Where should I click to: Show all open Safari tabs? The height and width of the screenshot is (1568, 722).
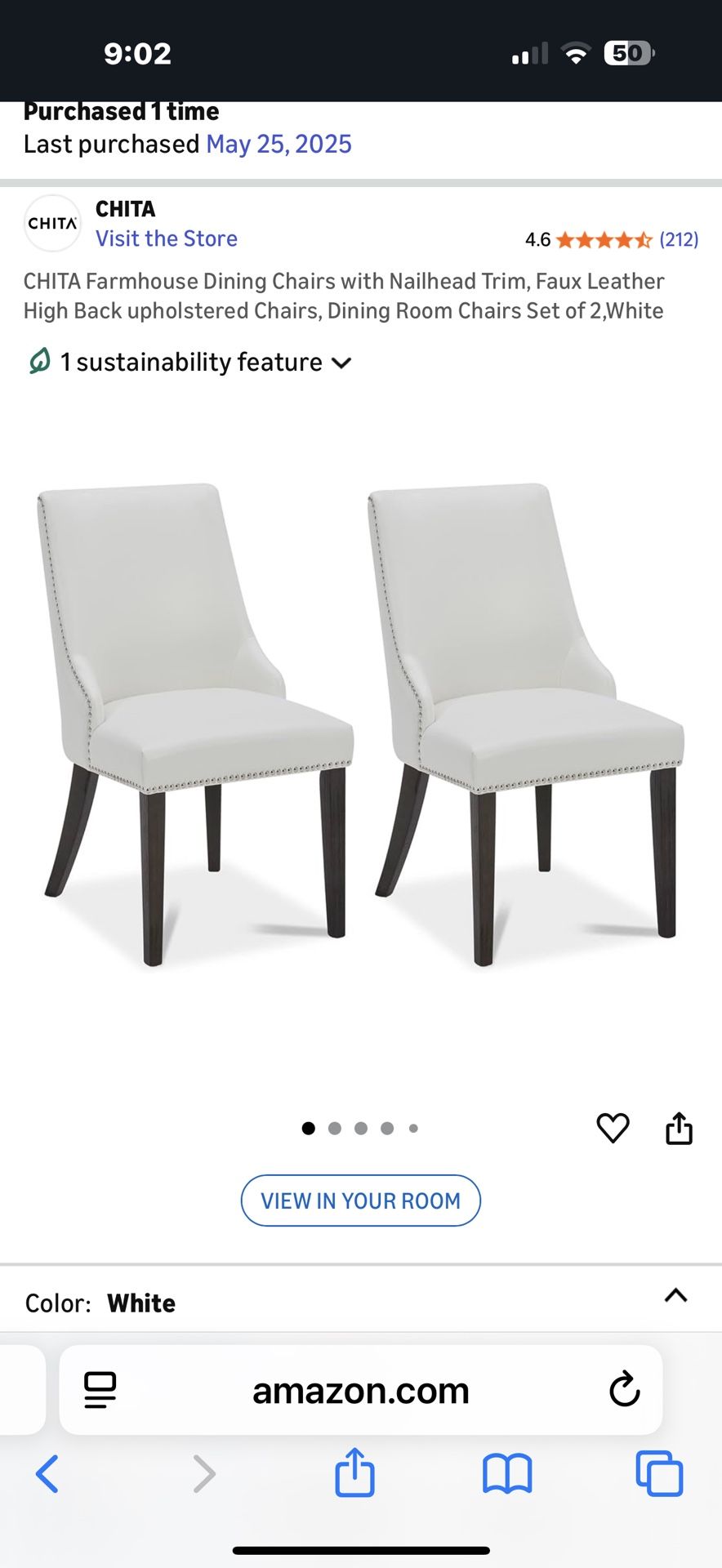(x=658, y=1474)
